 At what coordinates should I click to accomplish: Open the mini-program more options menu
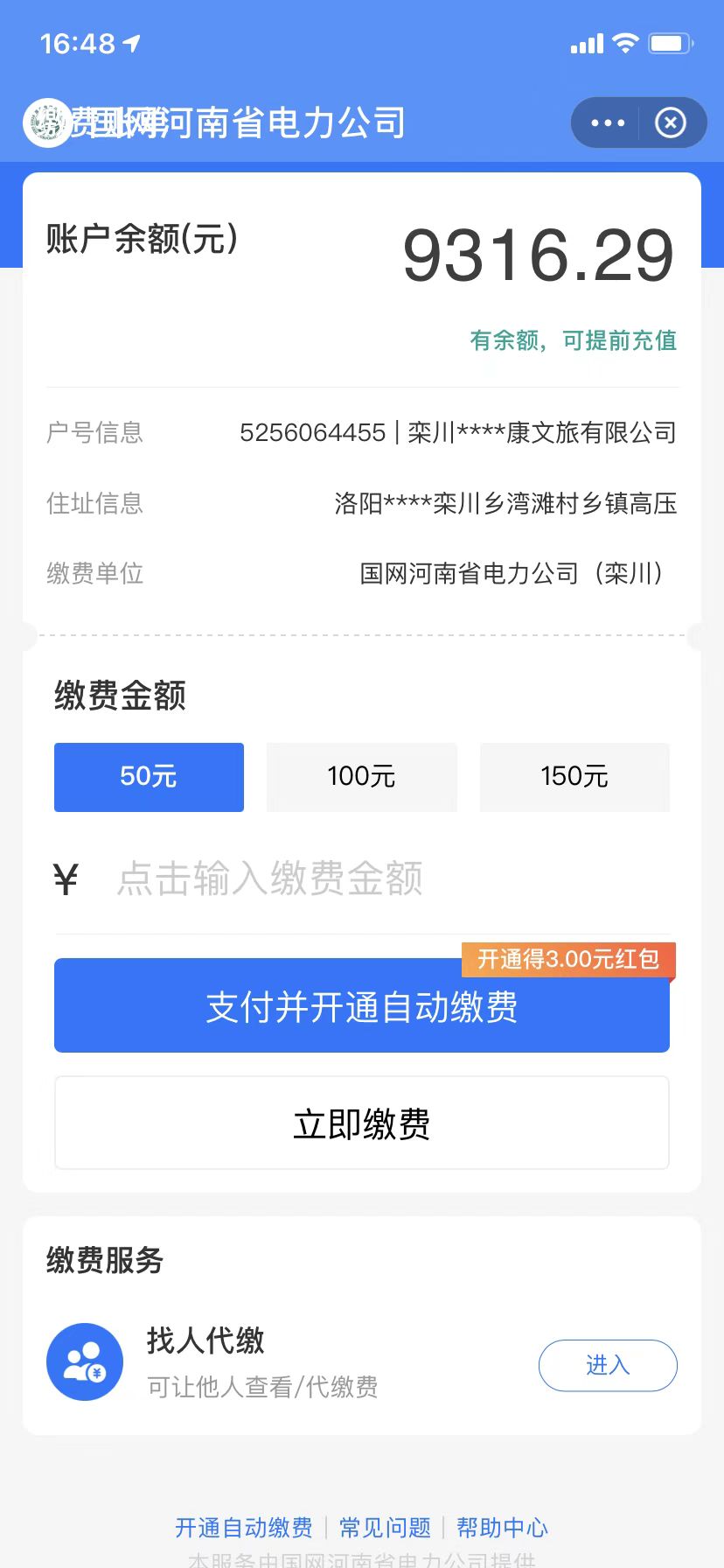(x=608, y=123)
